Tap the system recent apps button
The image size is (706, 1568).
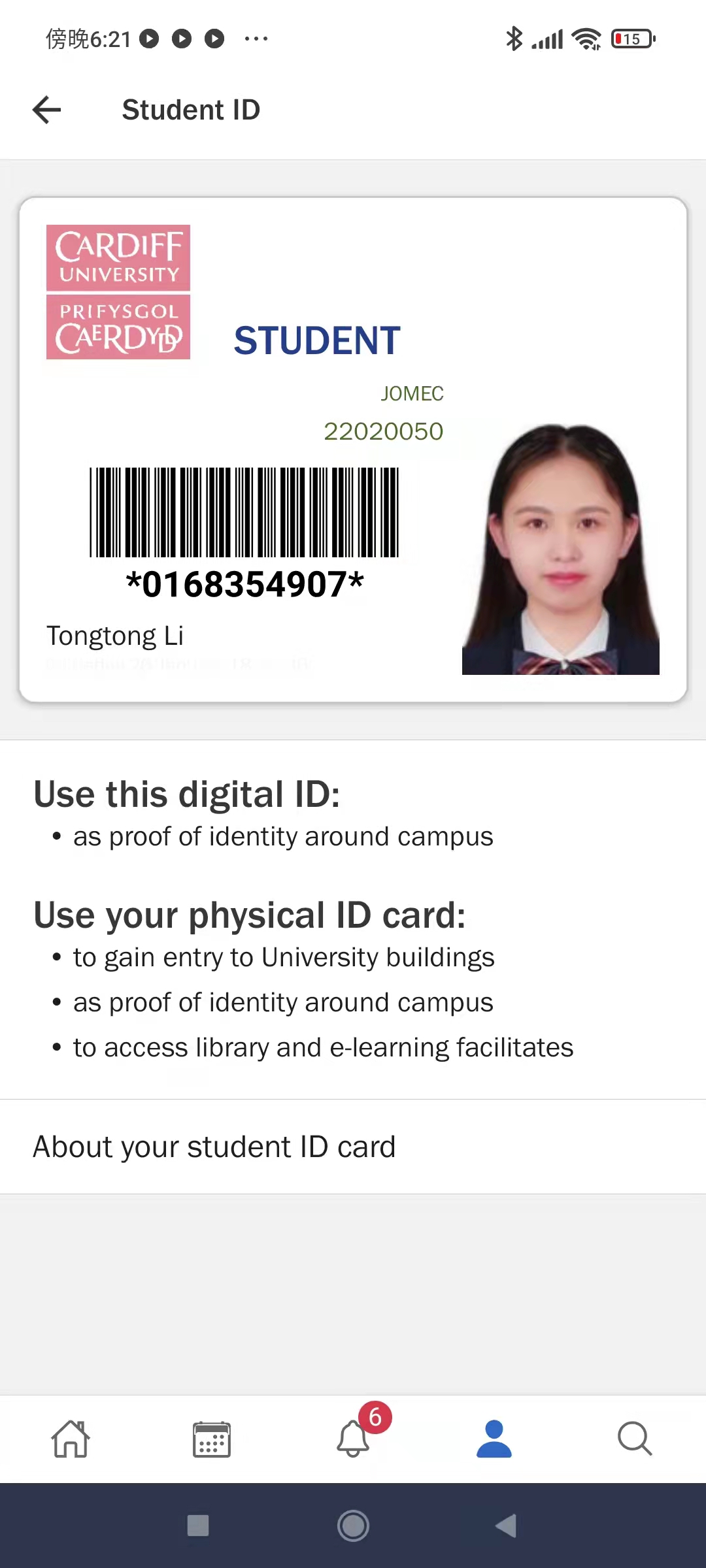[198, 1526]
